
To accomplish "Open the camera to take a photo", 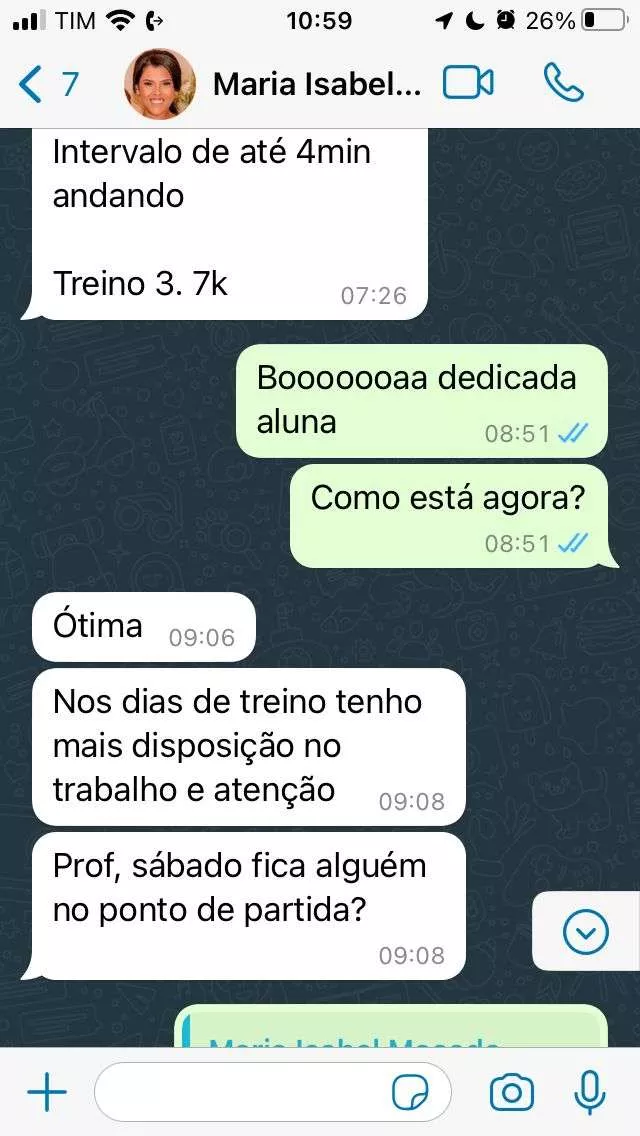I will coord(512,1093).
